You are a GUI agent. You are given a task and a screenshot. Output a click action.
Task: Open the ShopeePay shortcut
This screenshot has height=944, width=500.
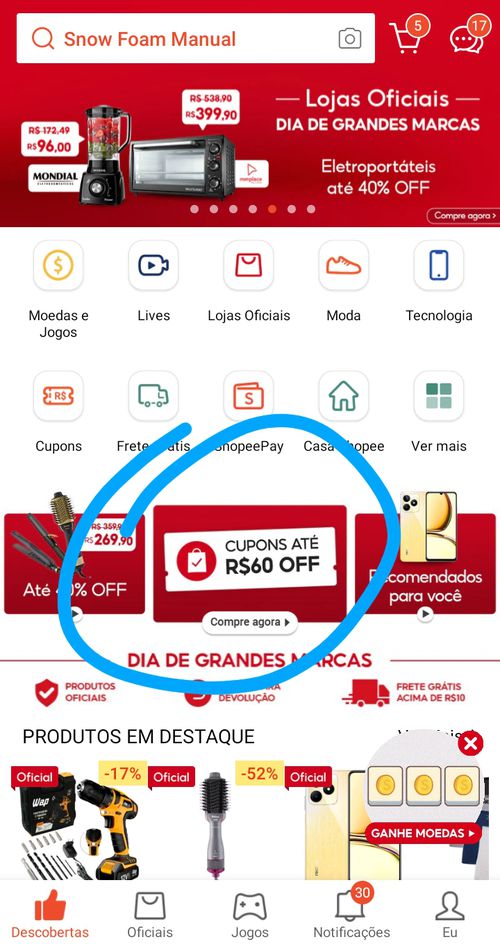click(248, 412)
